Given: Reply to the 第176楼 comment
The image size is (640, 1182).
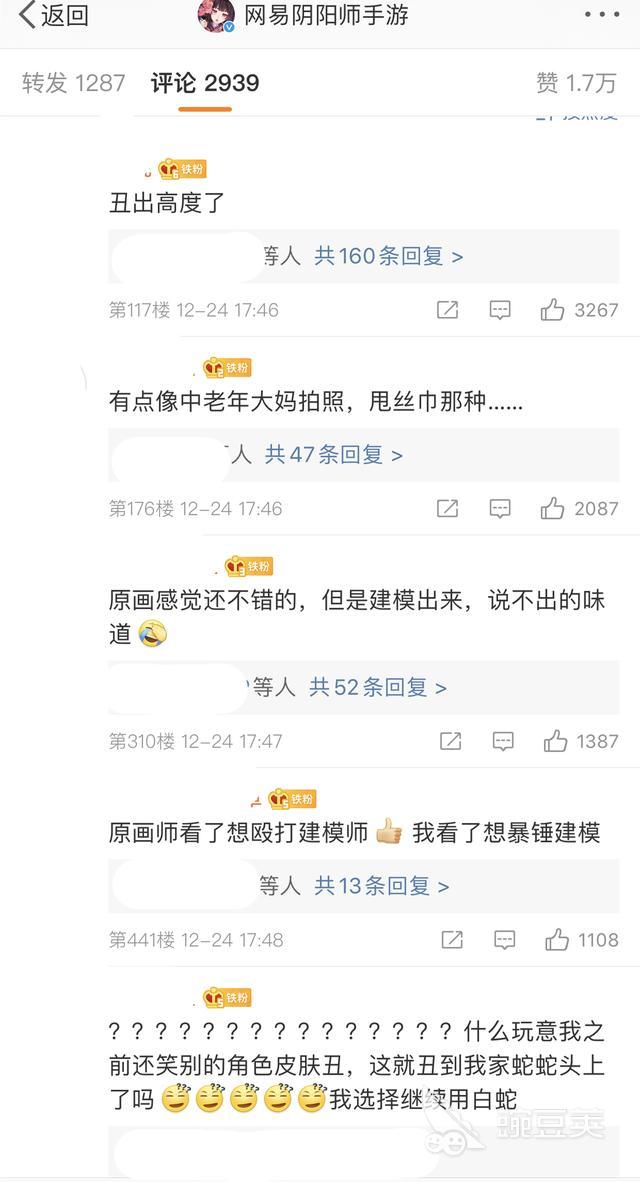Looking at the screenshot, I should 500,509.
